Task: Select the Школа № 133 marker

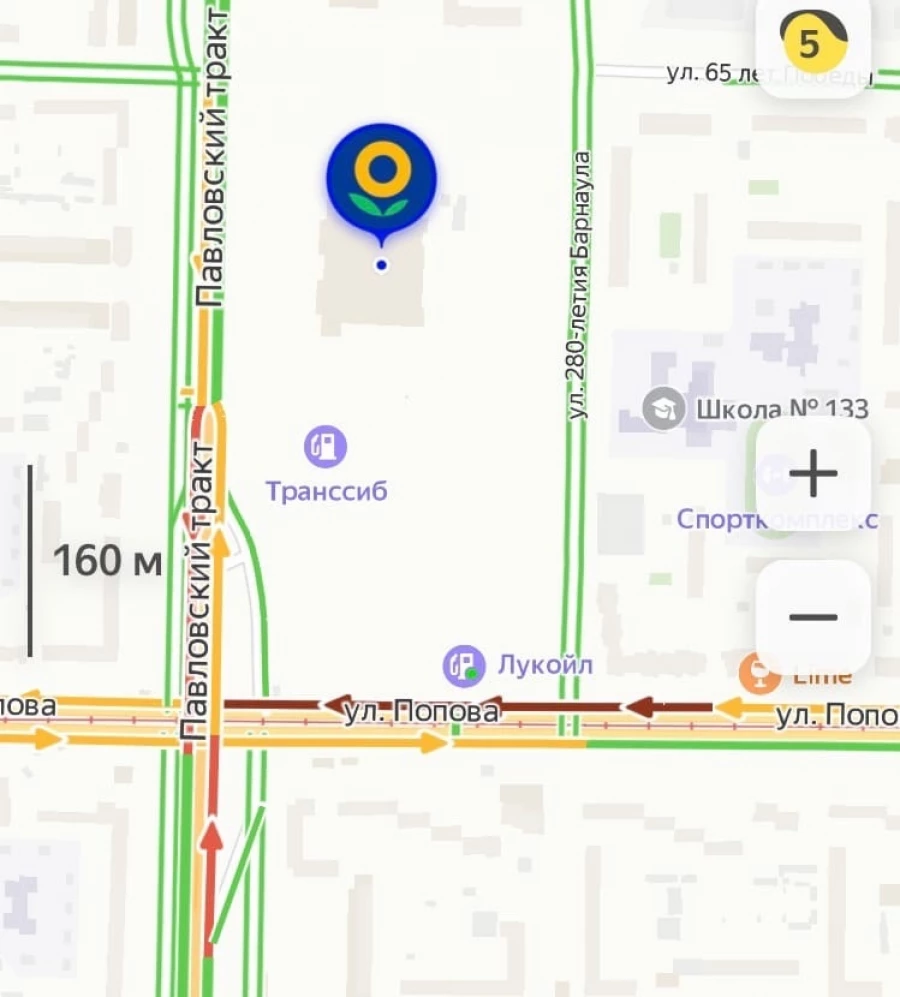Action: 664,408
